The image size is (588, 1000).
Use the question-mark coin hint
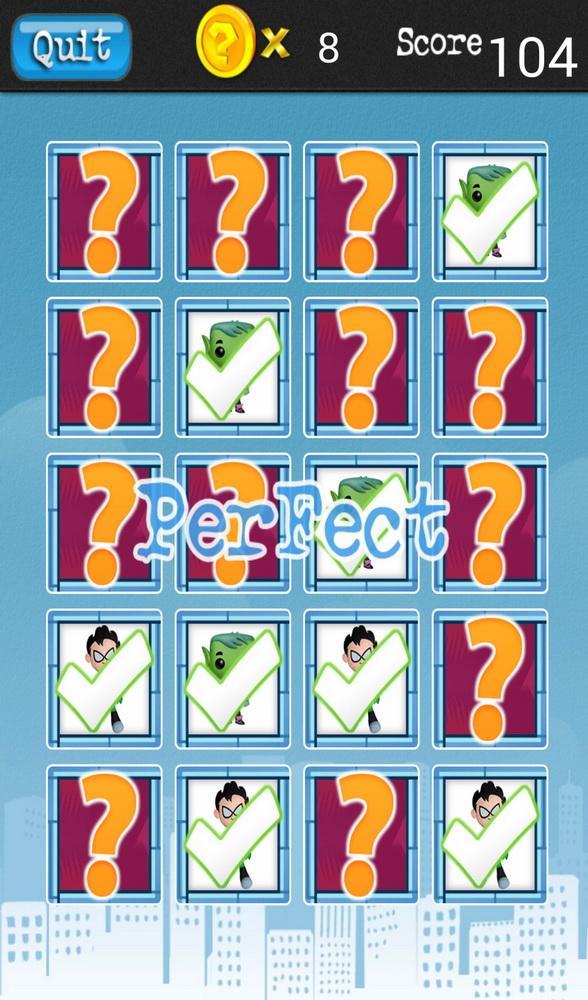(225, 42)
